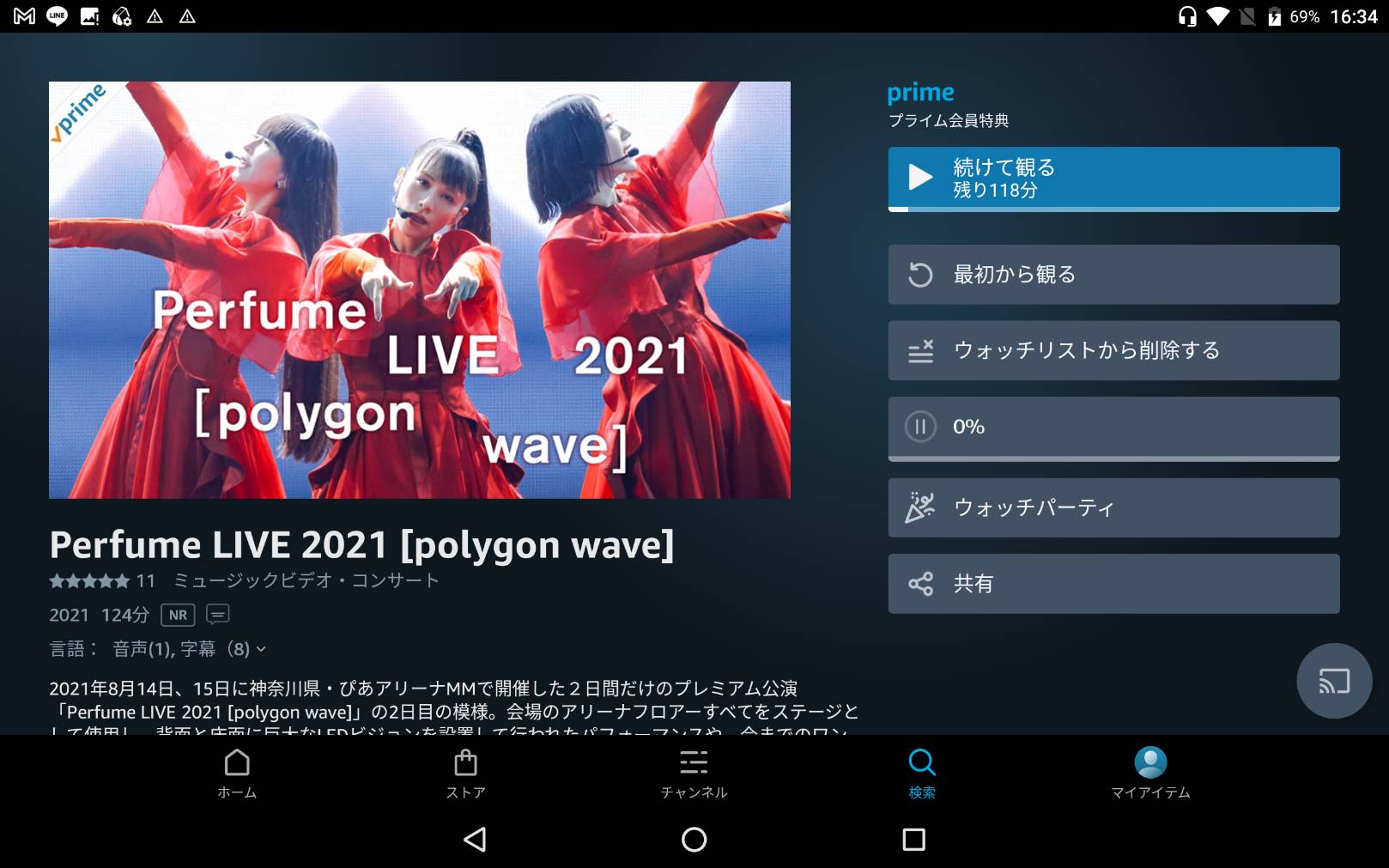Tap 最初から観る to restart the video

point(1113,275)
